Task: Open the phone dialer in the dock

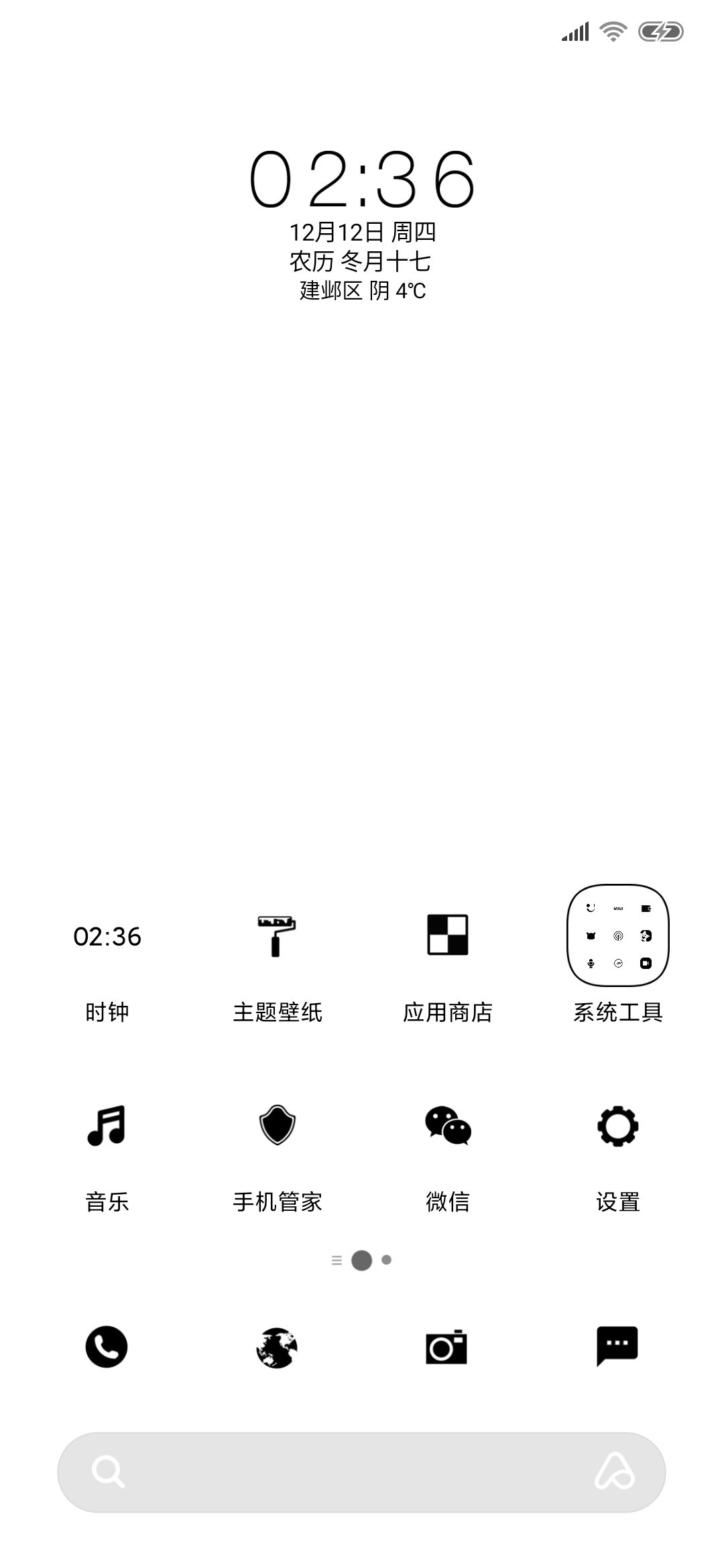Action: 107,1346
